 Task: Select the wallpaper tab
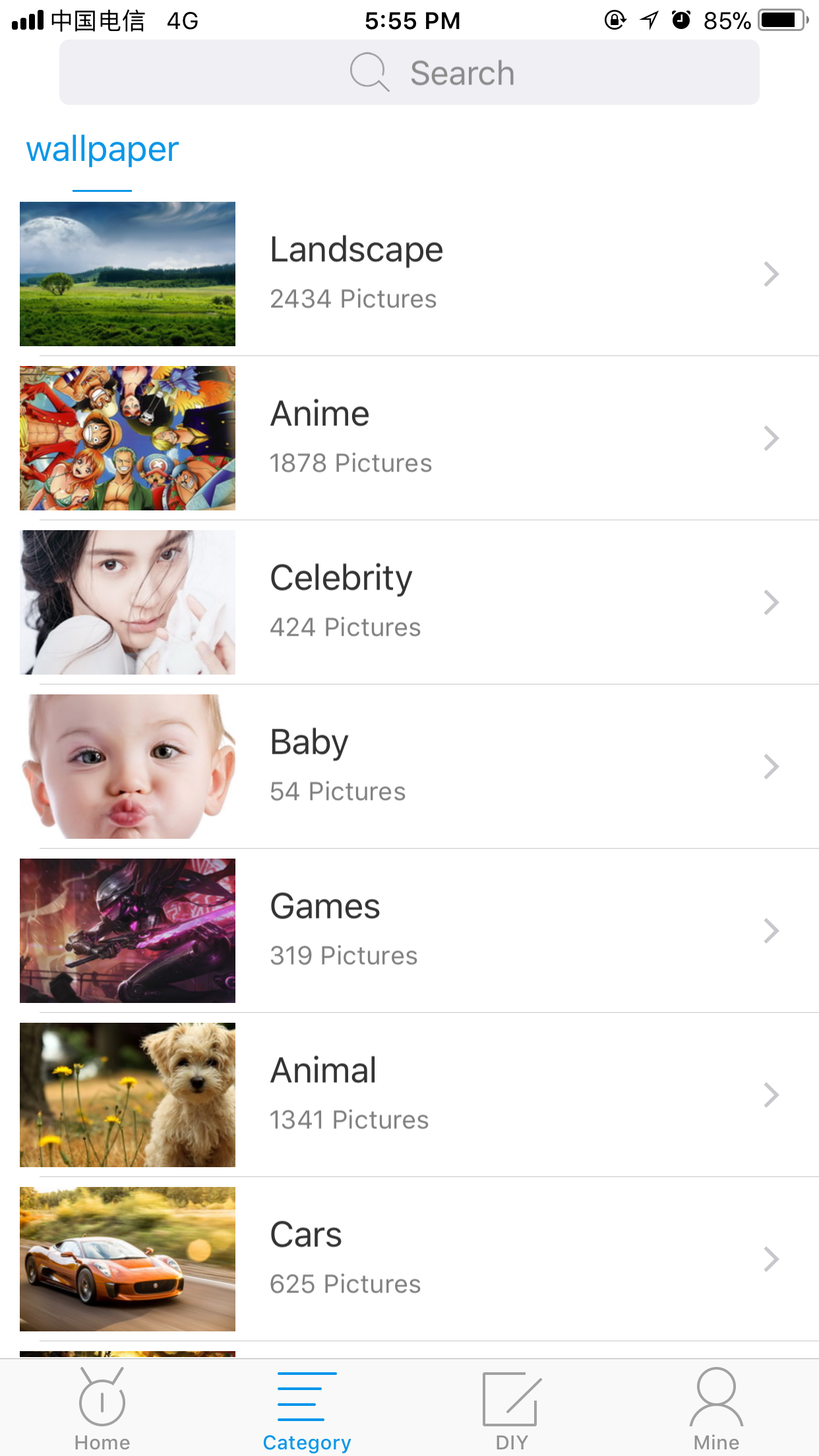[102, 150]
